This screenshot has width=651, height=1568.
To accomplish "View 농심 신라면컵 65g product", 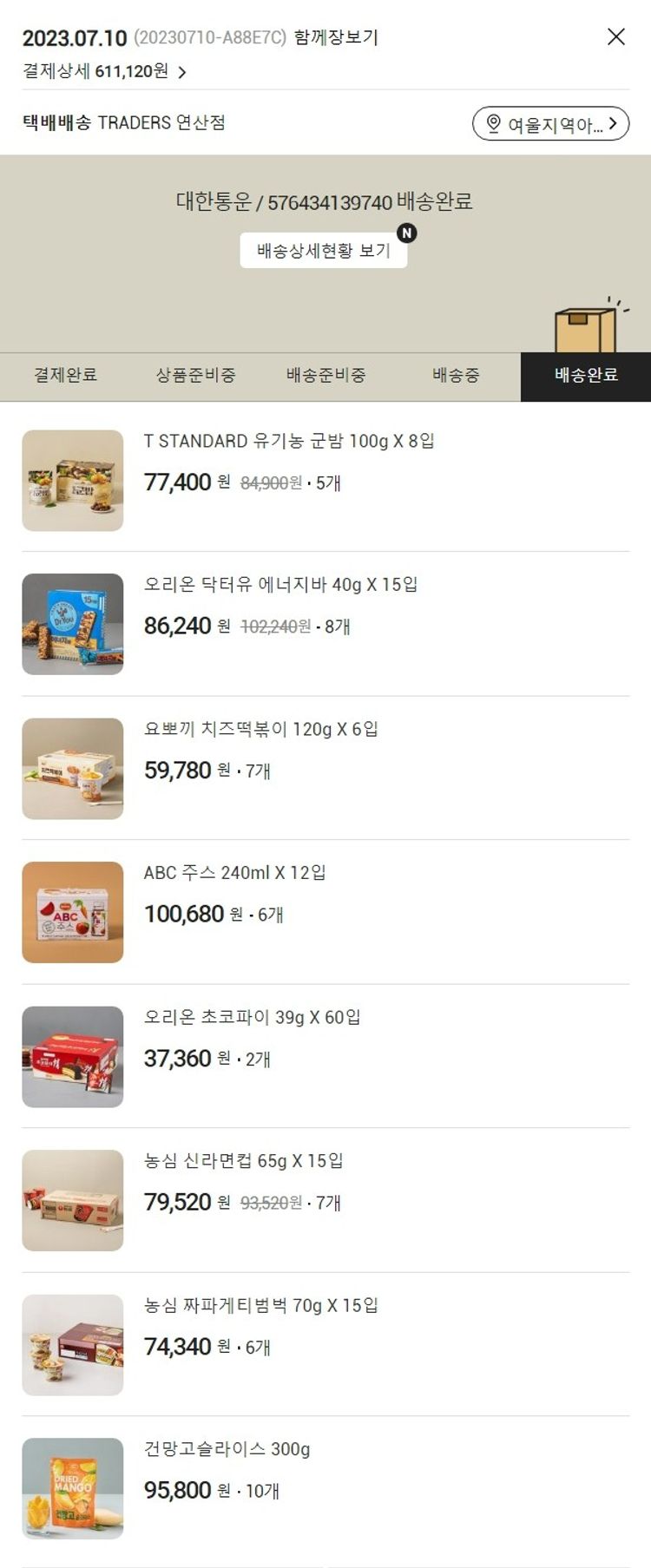I will pyautogui.click(x=243, y=1161).
